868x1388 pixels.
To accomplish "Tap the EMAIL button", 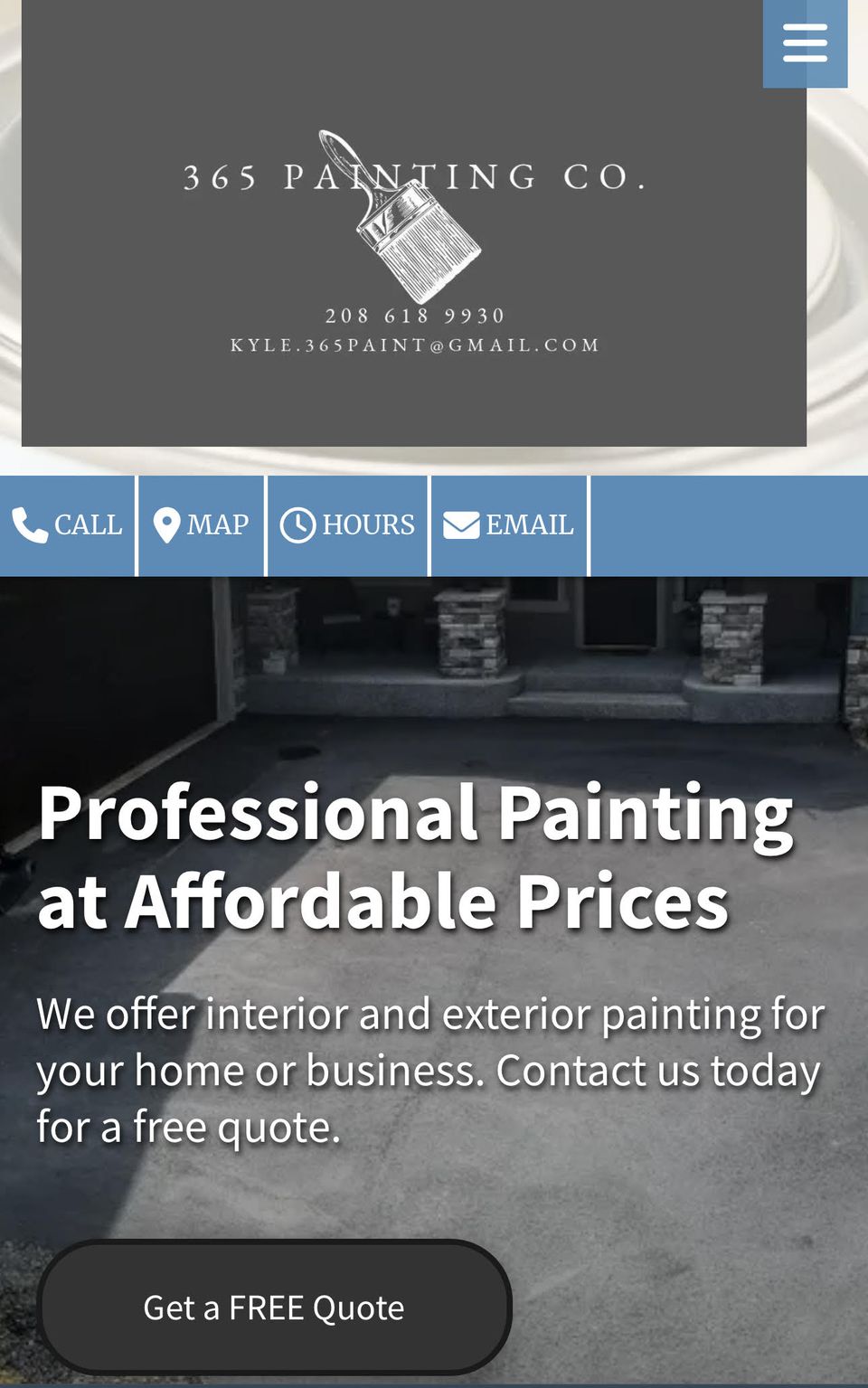I will 508,525.
